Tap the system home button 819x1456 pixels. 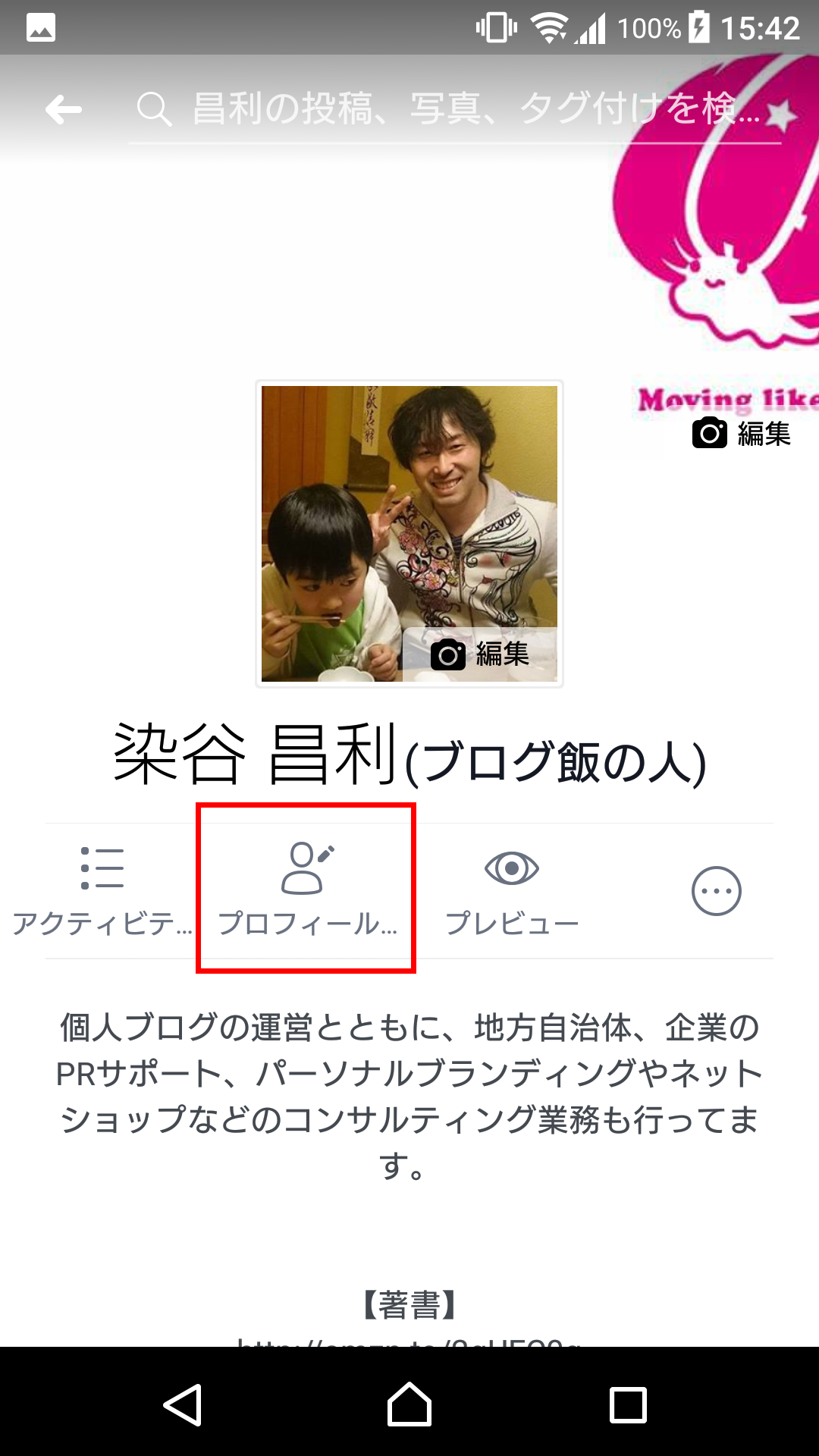coord(409,1404)
